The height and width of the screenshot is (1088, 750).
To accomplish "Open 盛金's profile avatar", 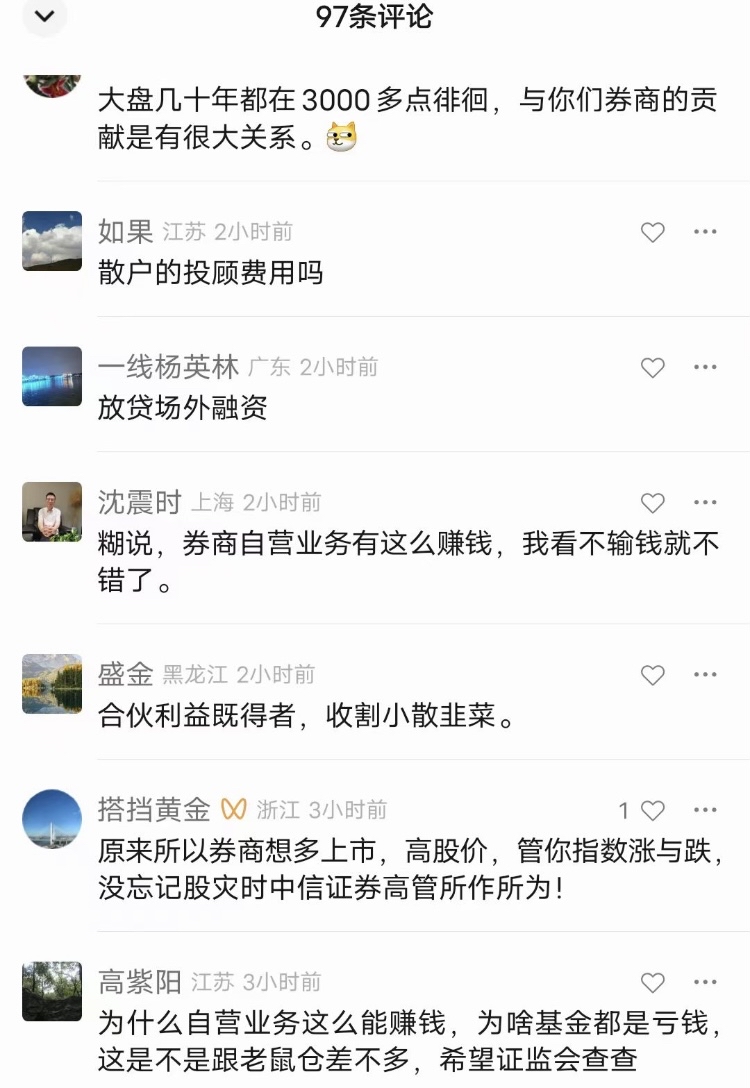I will [52, 684].
